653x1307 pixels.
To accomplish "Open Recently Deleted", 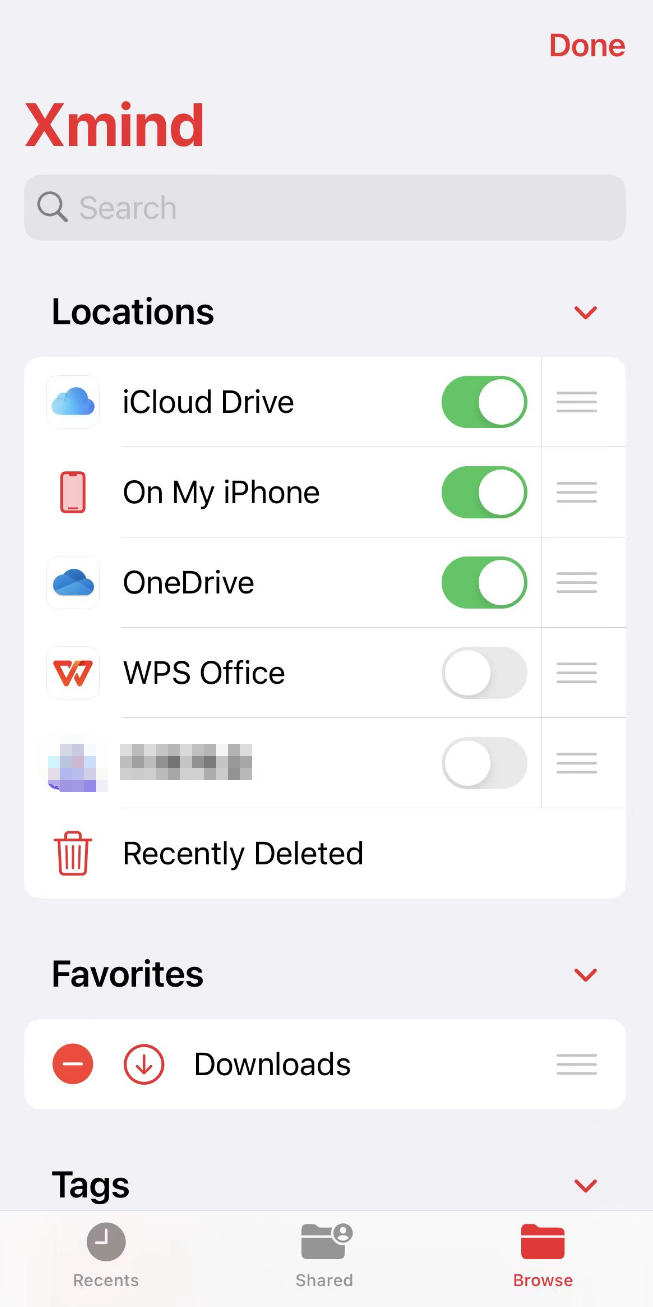I will point(325,853).
